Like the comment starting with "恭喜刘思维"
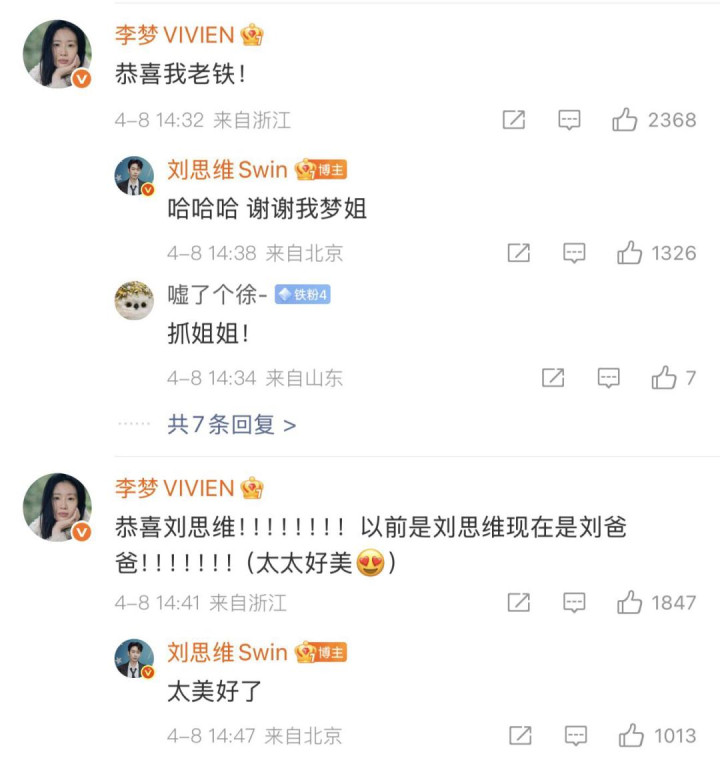This screenshot has width=720, height=762. (630, 602)
